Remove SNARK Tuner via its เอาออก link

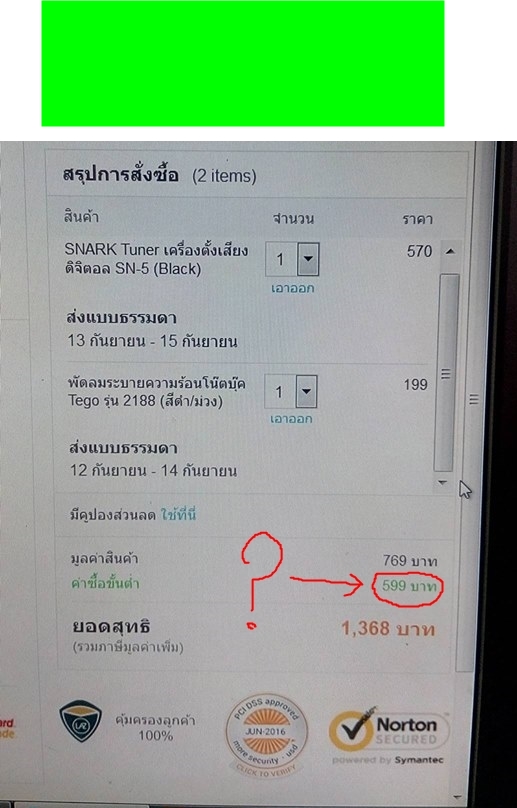click(x=293, y=288)
